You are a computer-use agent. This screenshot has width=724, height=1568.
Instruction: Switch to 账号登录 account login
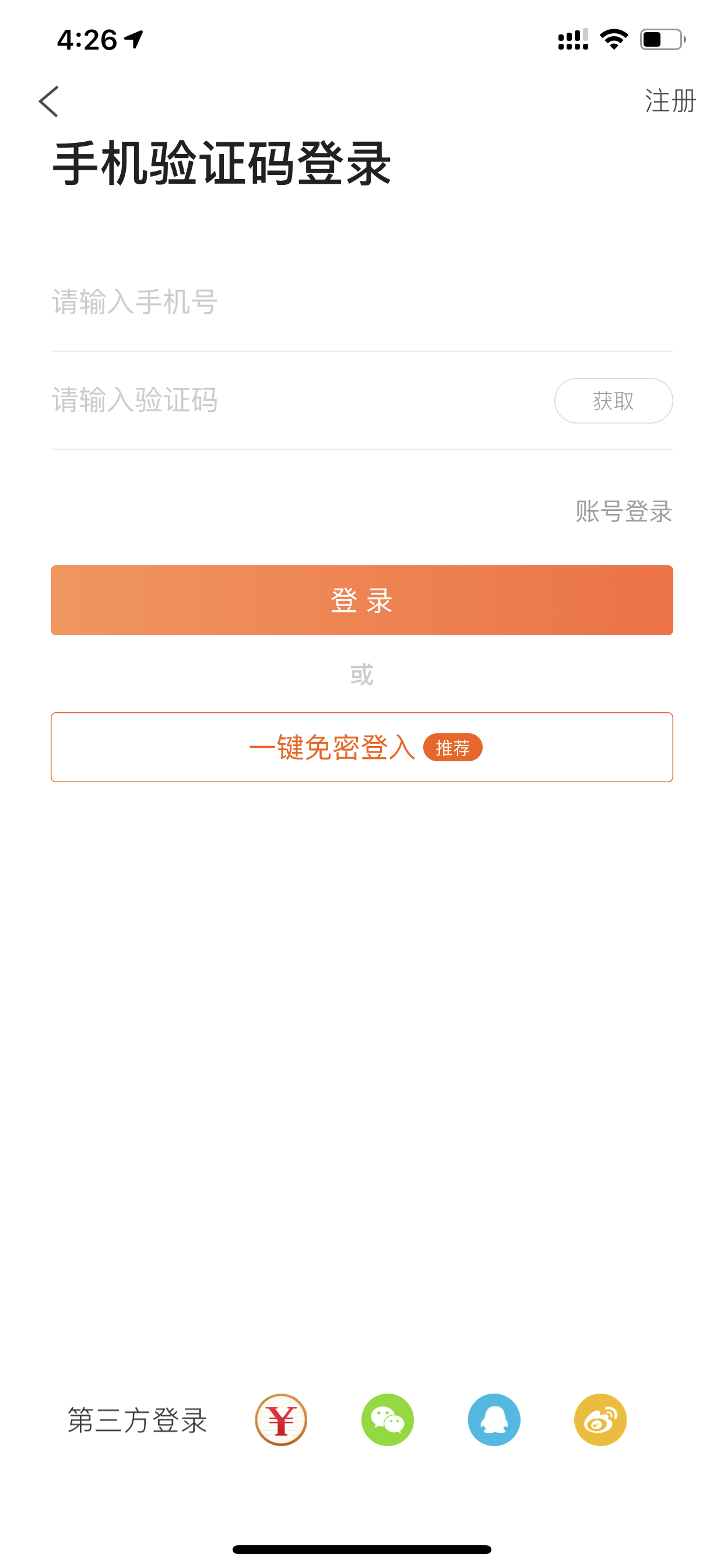[624, 512]
